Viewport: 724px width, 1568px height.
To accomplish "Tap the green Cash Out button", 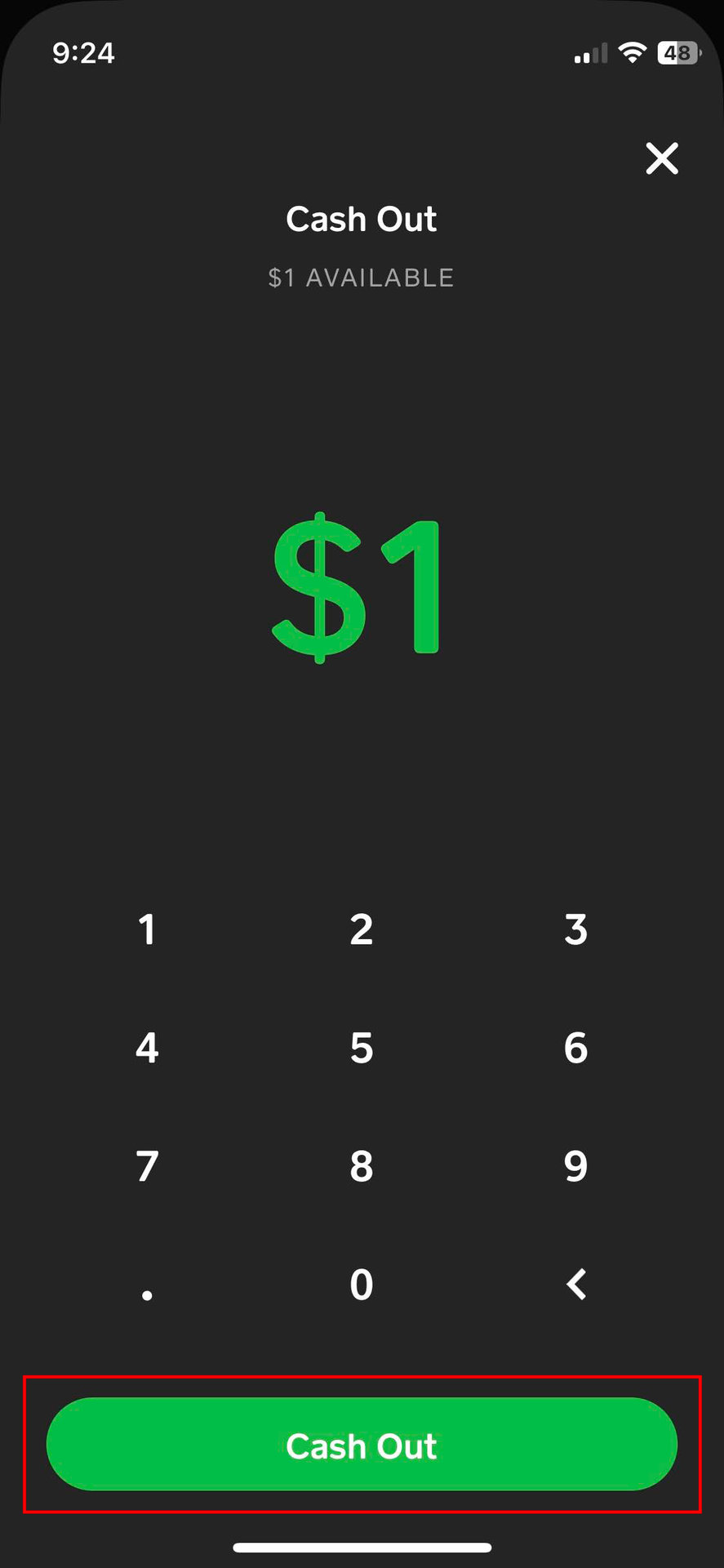I will click(x=362, y=1444).
